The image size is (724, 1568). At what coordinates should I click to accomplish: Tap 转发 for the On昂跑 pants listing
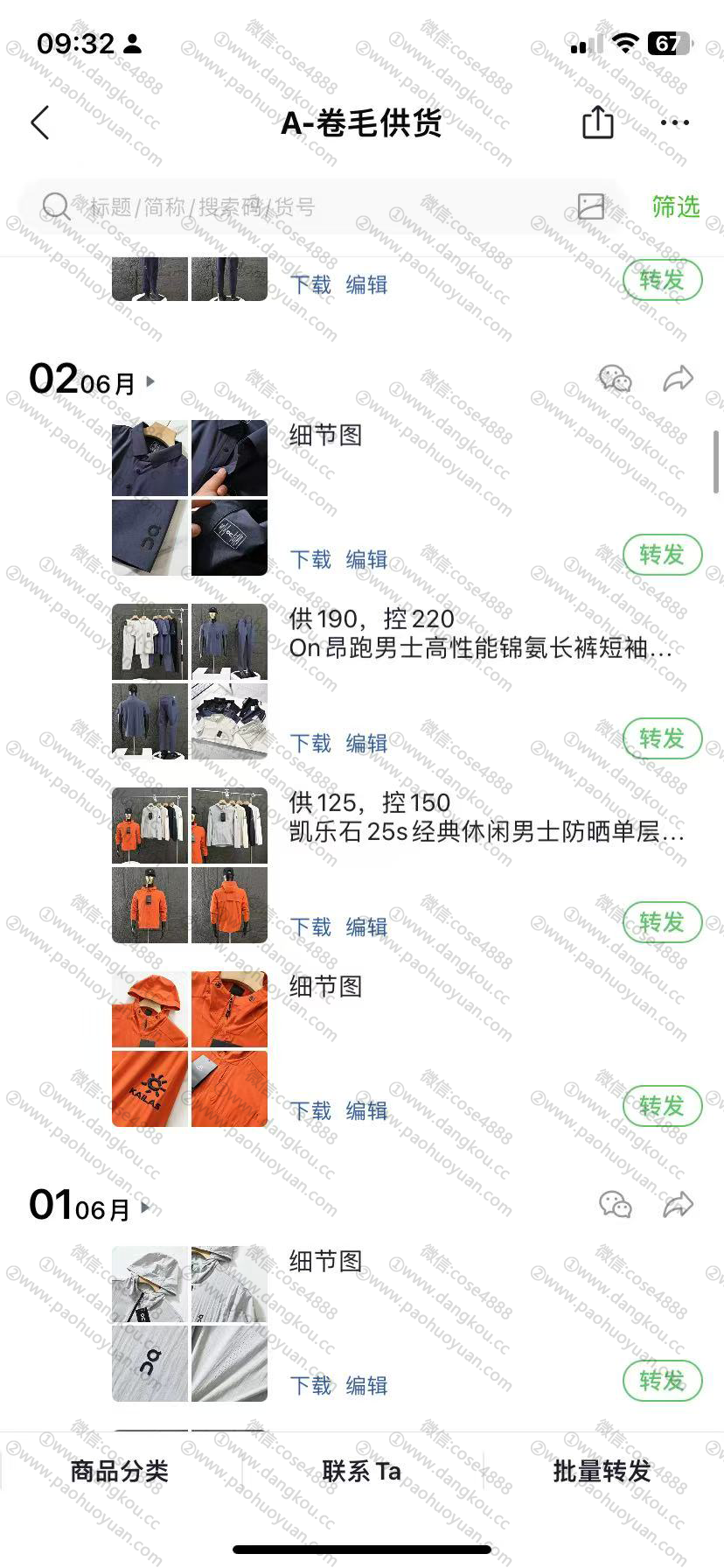coord(662,738)
